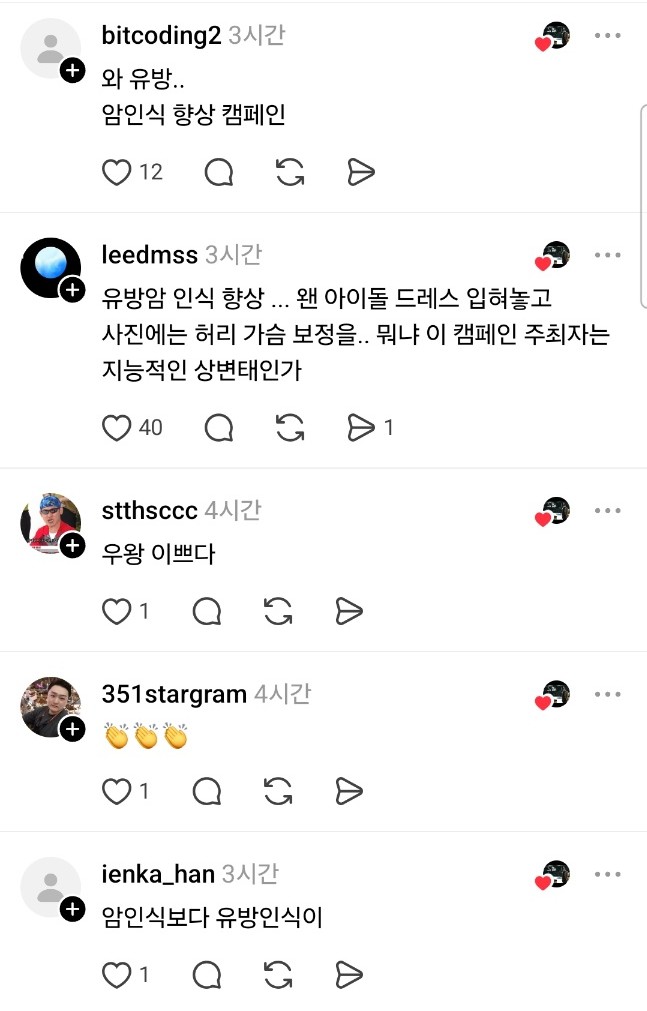Like leedmss's comment
Image resolution: width=647 pixels, height=1011 pixels.
coord(117,428)
